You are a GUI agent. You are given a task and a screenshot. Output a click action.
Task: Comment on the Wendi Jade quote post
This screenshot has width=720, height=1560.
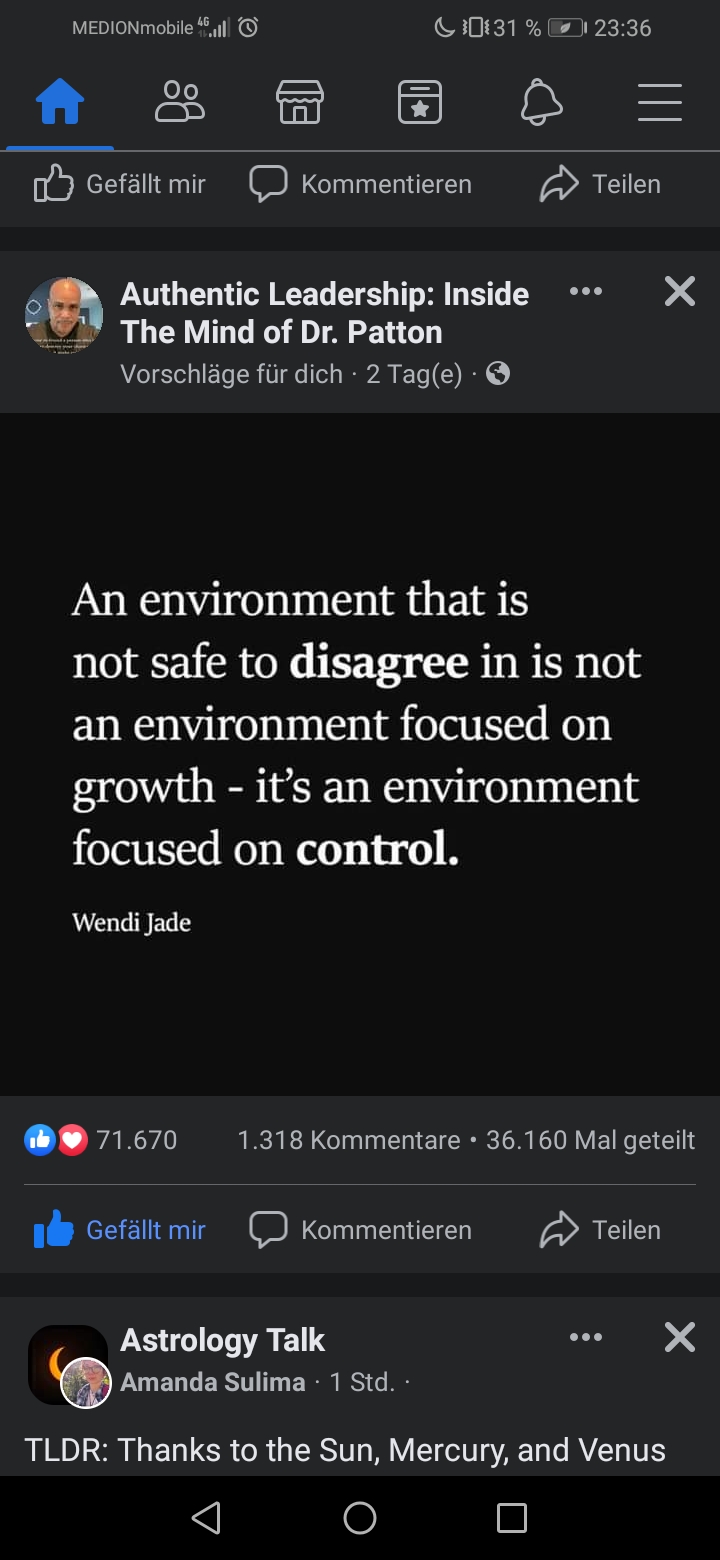361,1230
